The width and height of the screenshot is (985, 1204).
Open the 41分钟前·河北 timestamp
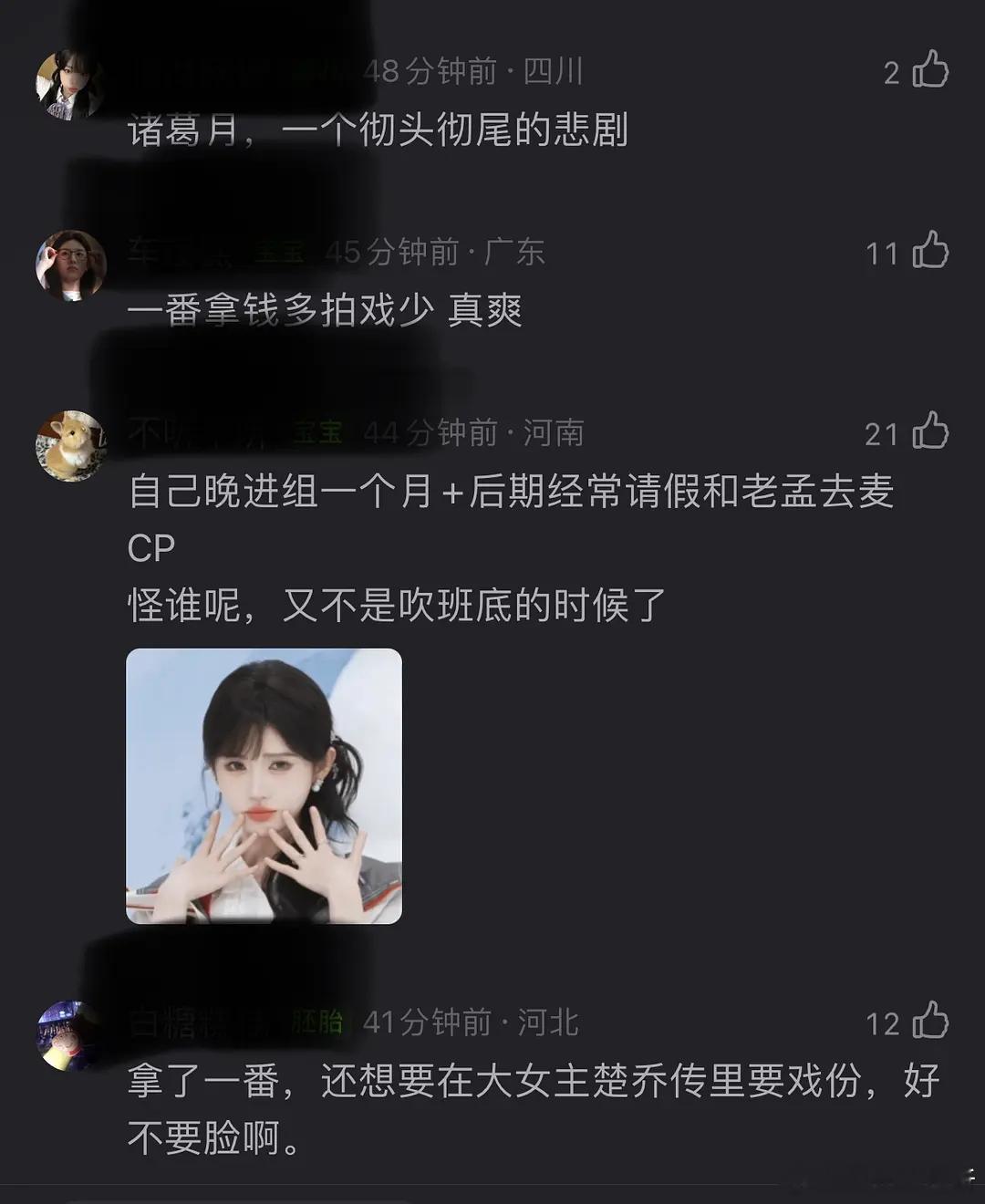pos(472,1025)
